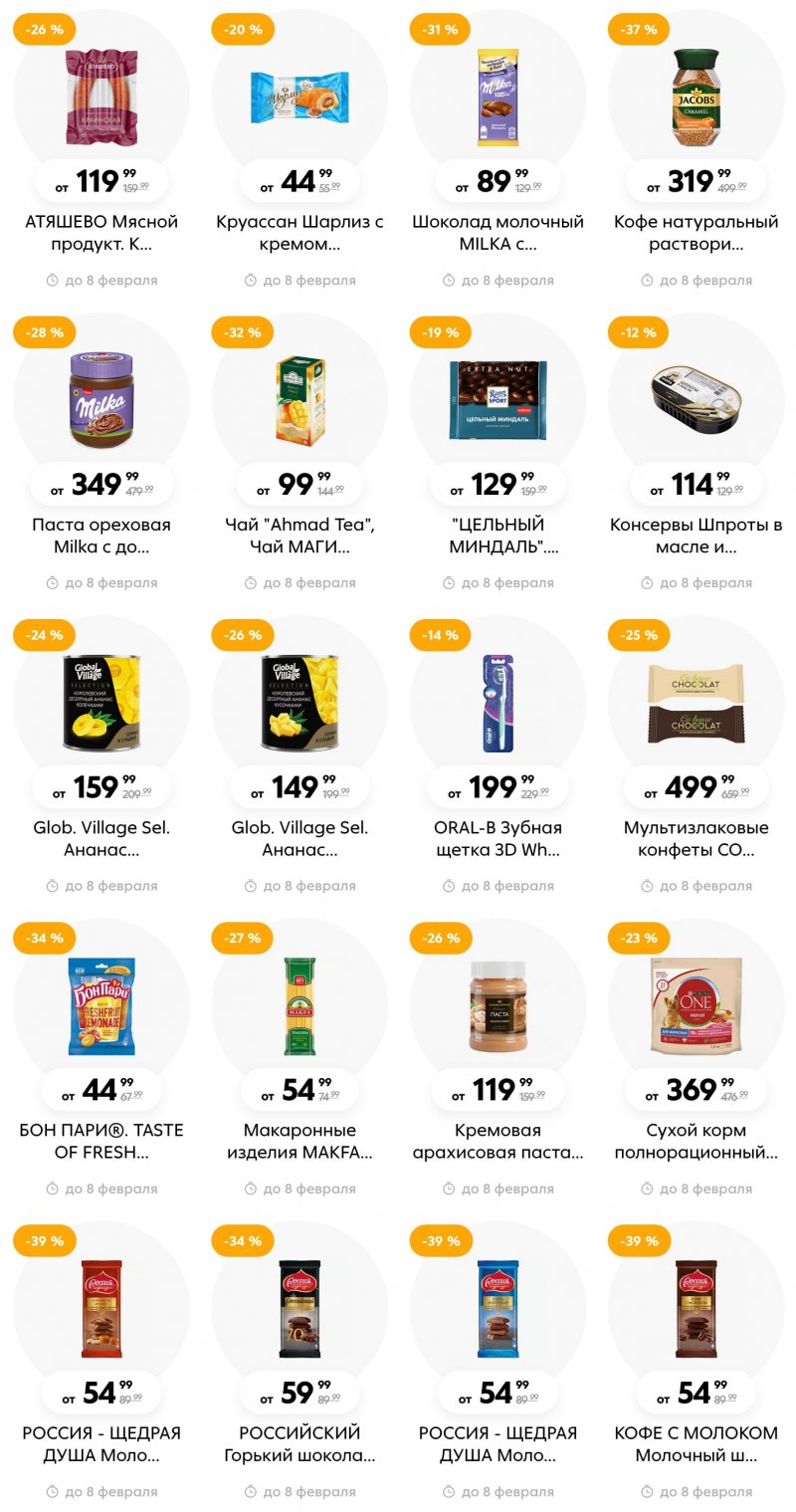Open РОССИЙСКИЙ Горький шоколад card
Viewport: 796px width, 1512px height.
click(x=299, y=1443)
